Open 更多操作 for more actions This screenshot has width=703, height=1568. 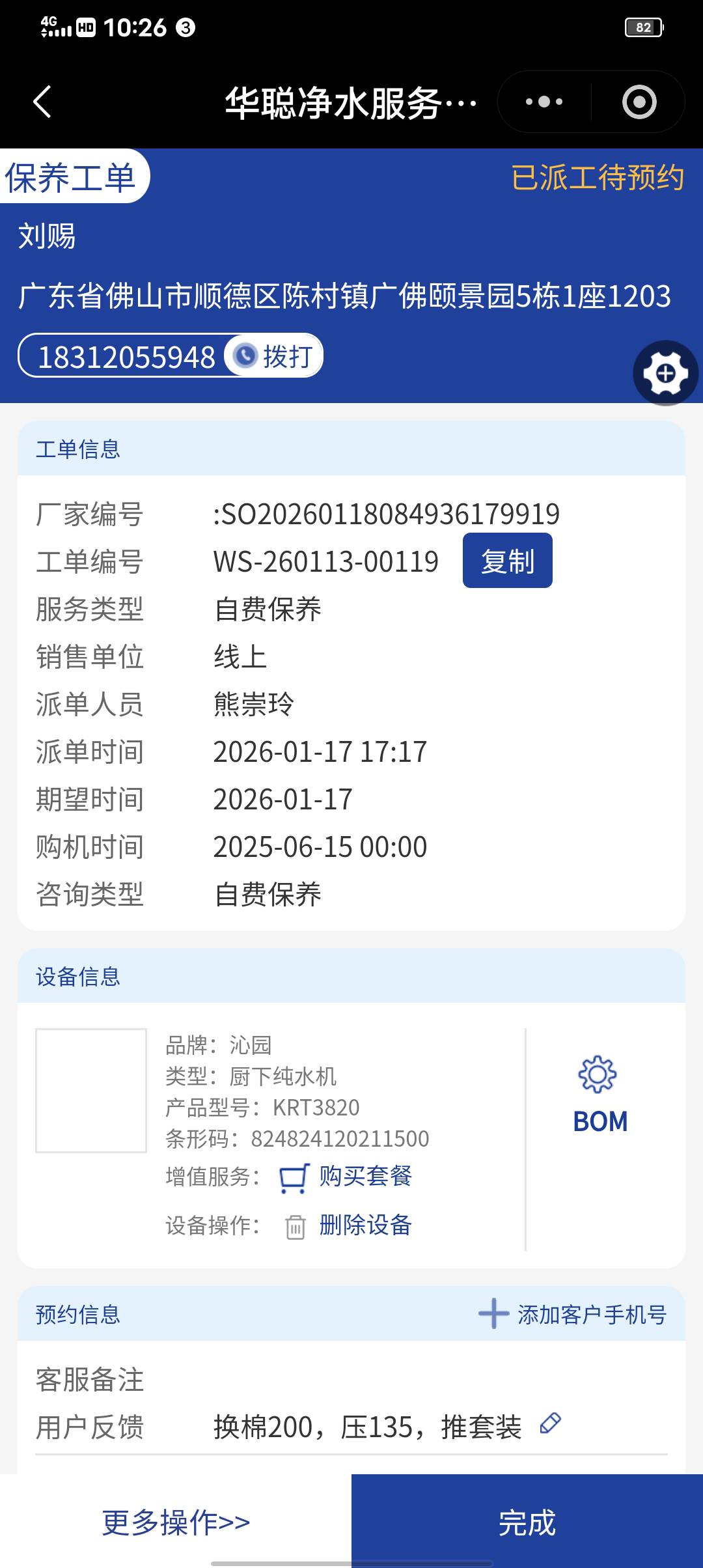[x=176, y=1522]
